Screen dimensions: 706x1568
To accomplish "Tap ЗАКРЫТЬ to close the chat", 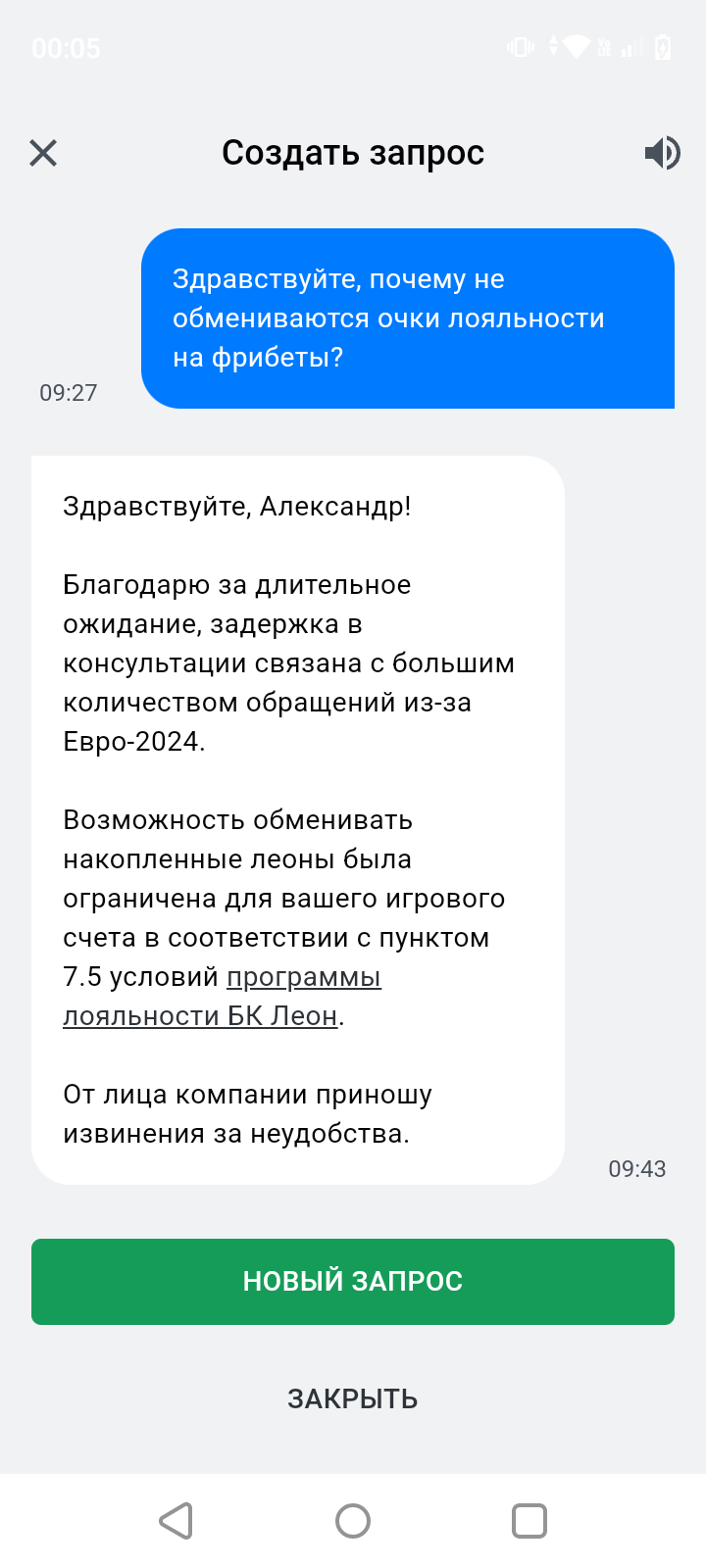I will tap(353, 1398).
